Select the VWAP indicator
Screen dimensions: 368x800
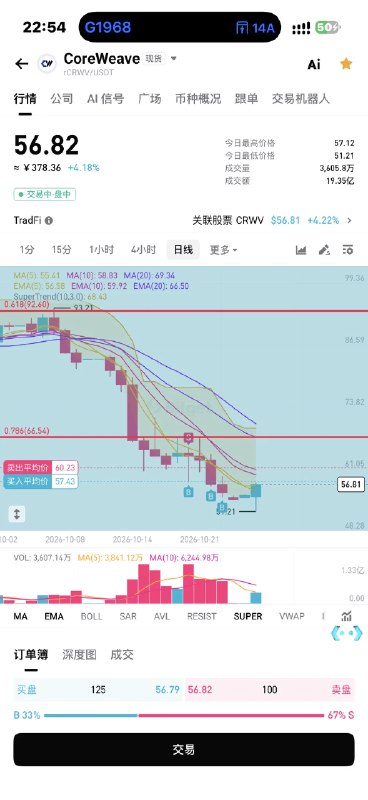(x=292, y=616)
